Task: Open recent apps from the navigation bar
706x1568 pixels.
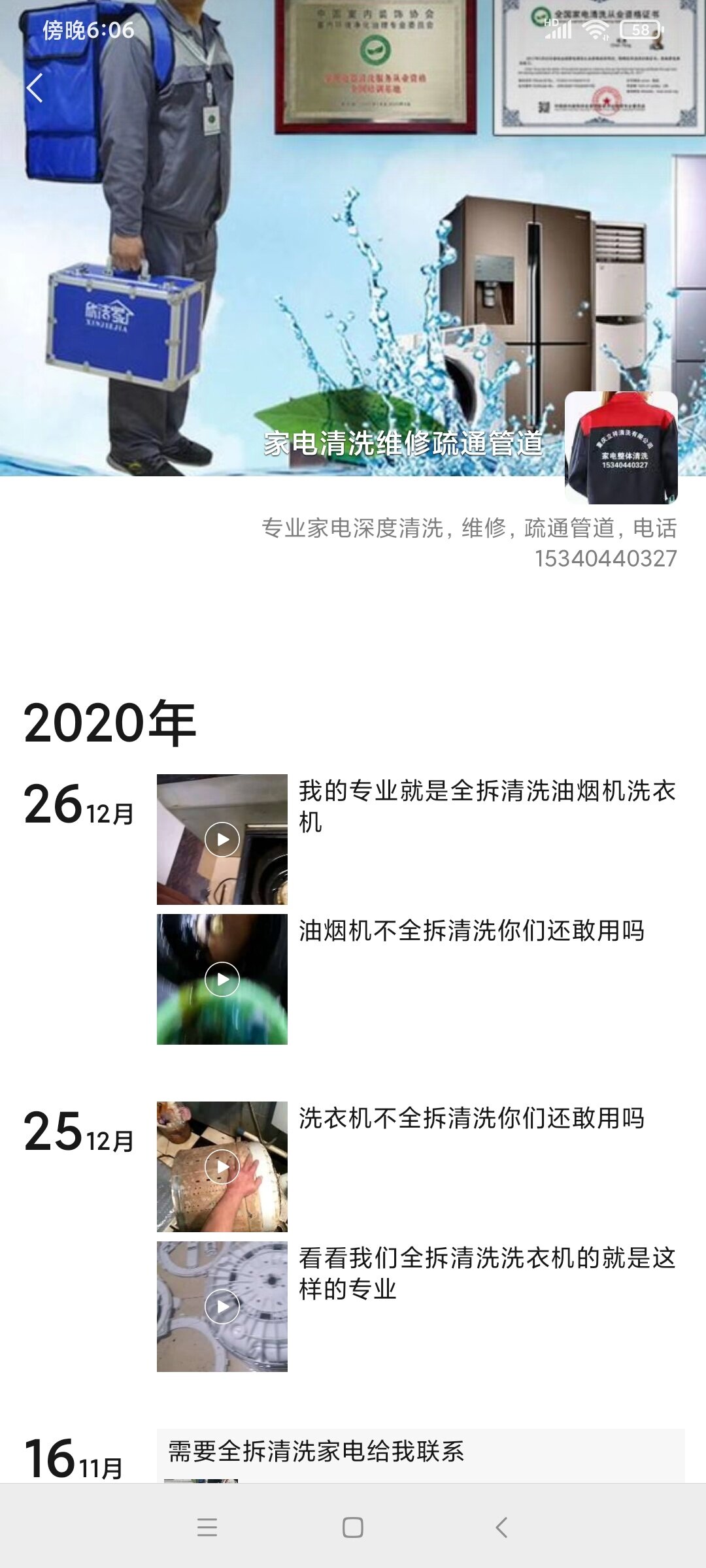Action: 207,1527
